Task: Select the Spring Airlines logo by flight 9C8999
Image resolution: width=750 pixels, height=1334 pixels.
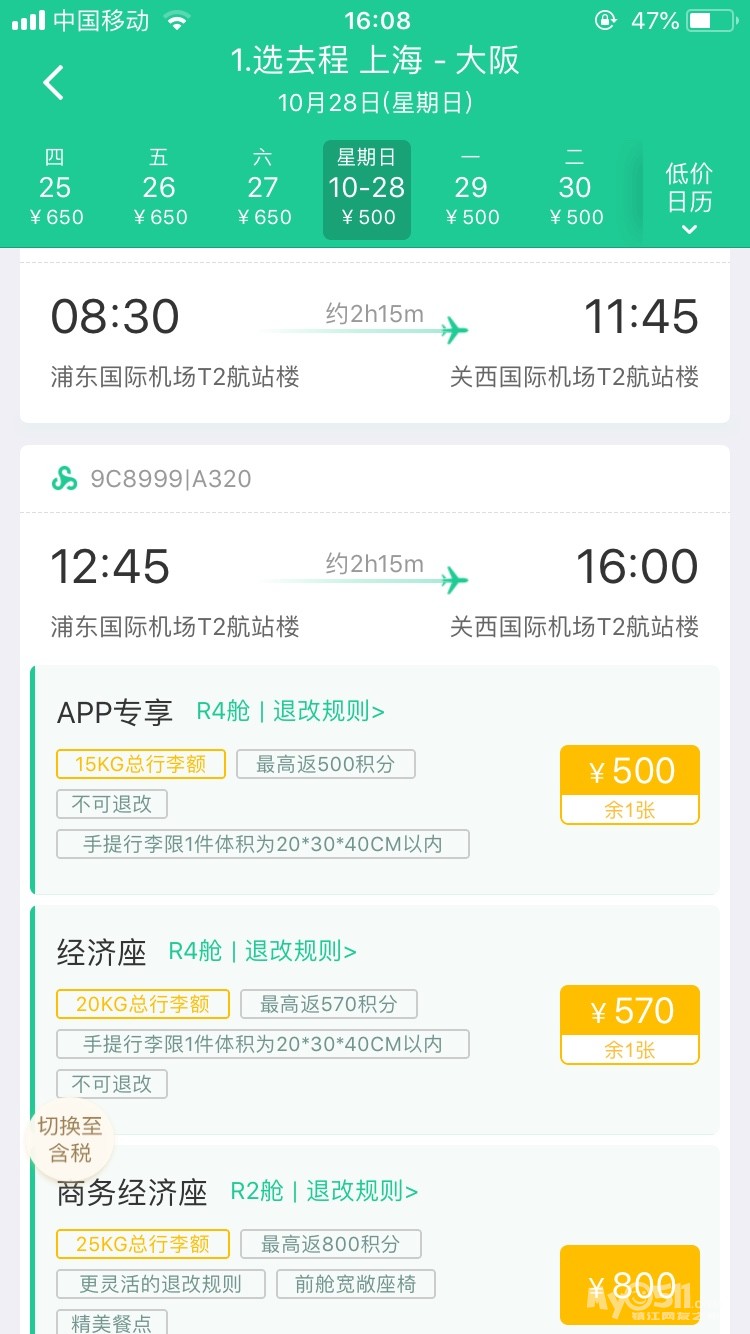Action: point(65,480)
